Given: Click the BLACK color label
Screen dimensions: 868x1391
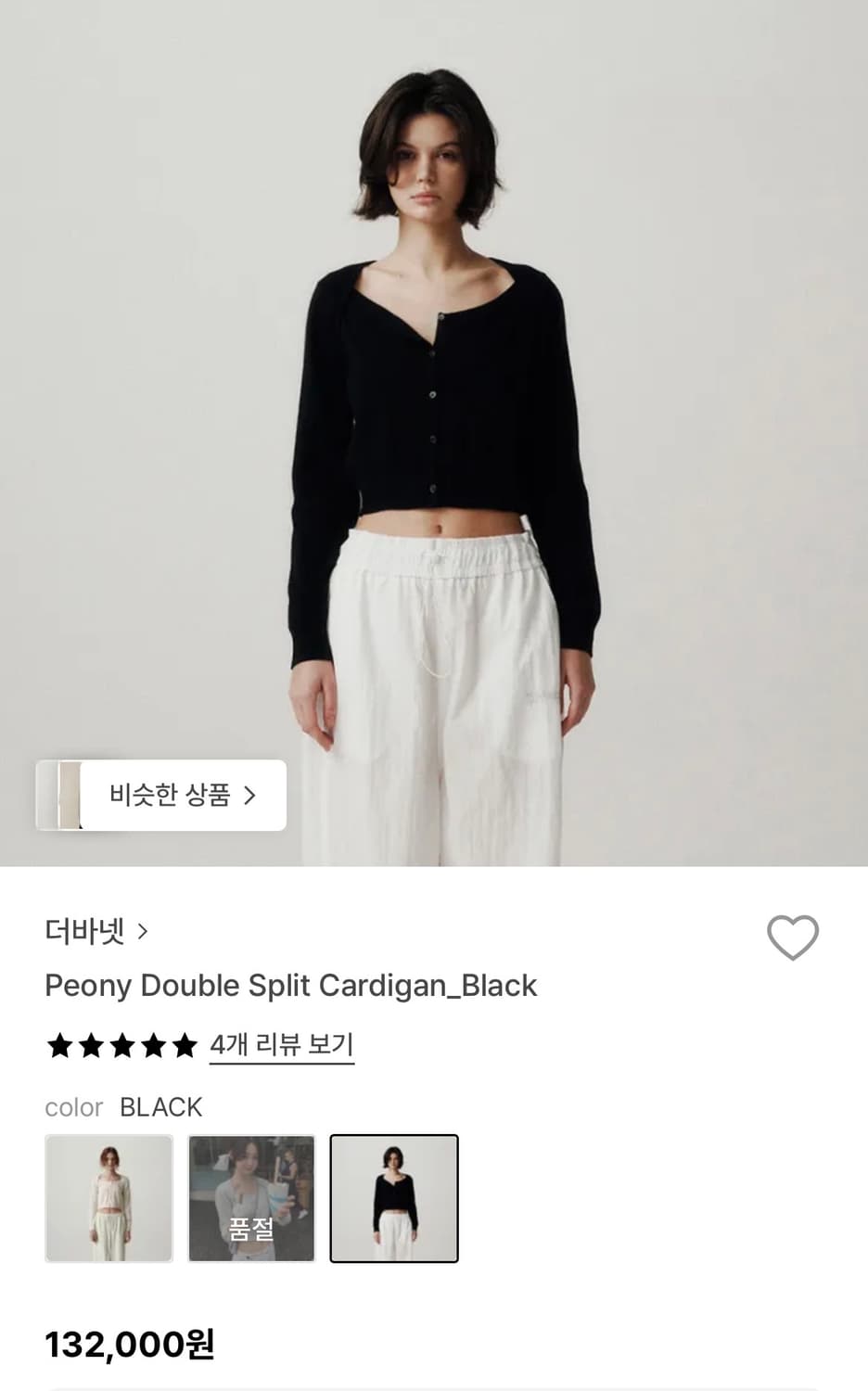Looking at the screenshot, I should (x=160, y=1106).
